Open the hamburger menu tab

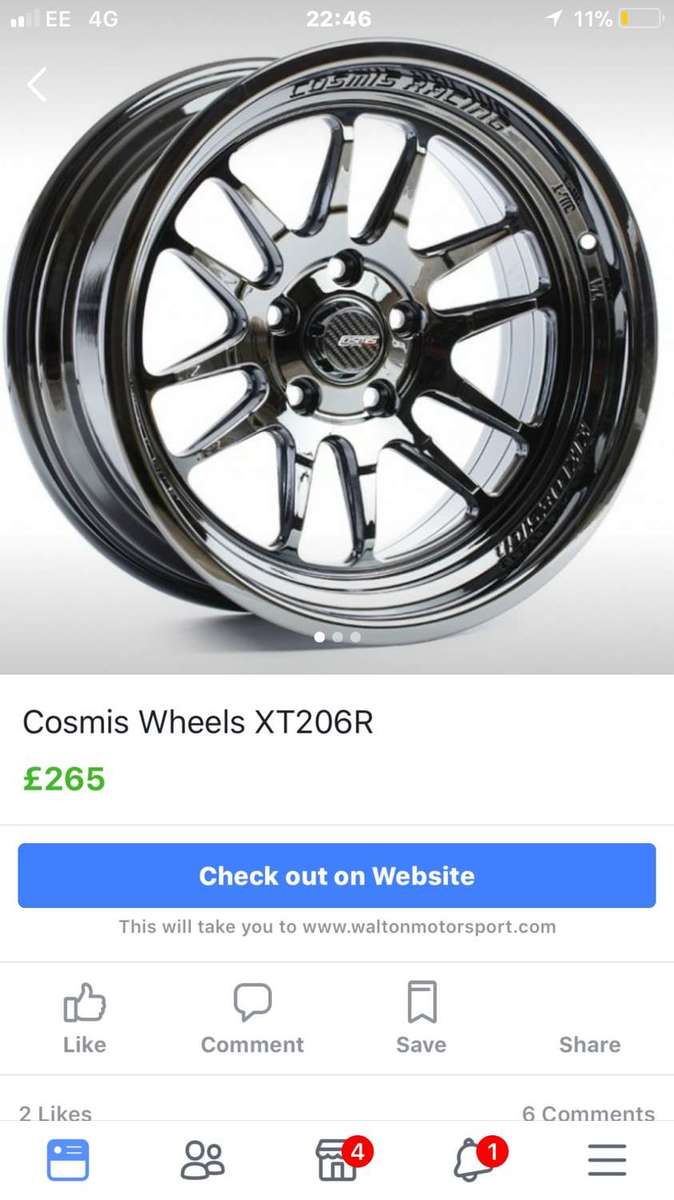pyautogui.click(x=606, y=1160)
